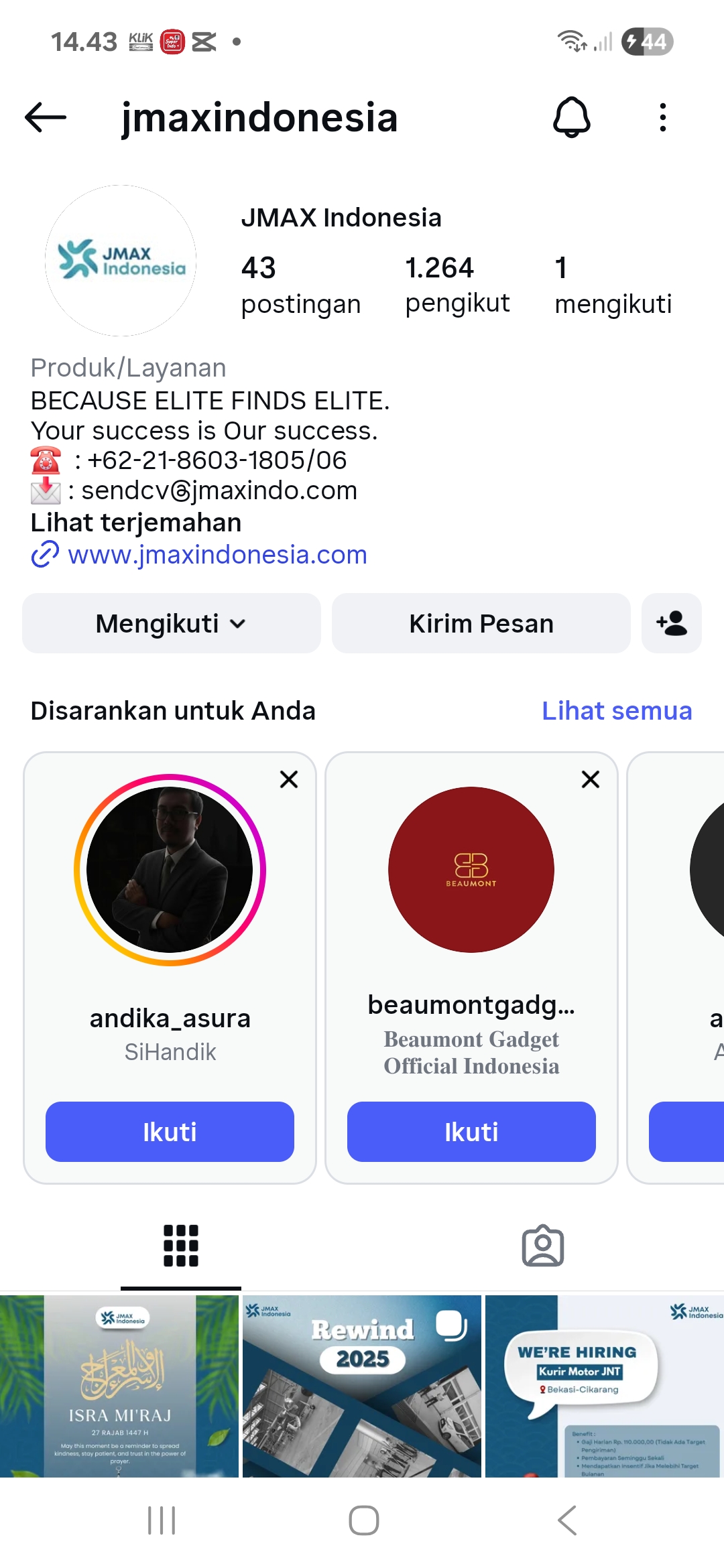Viewport: 724px width, 1568px height.
Task: Dismiss the andika_asura suggestion card
Action: click(x=289, y=779)
